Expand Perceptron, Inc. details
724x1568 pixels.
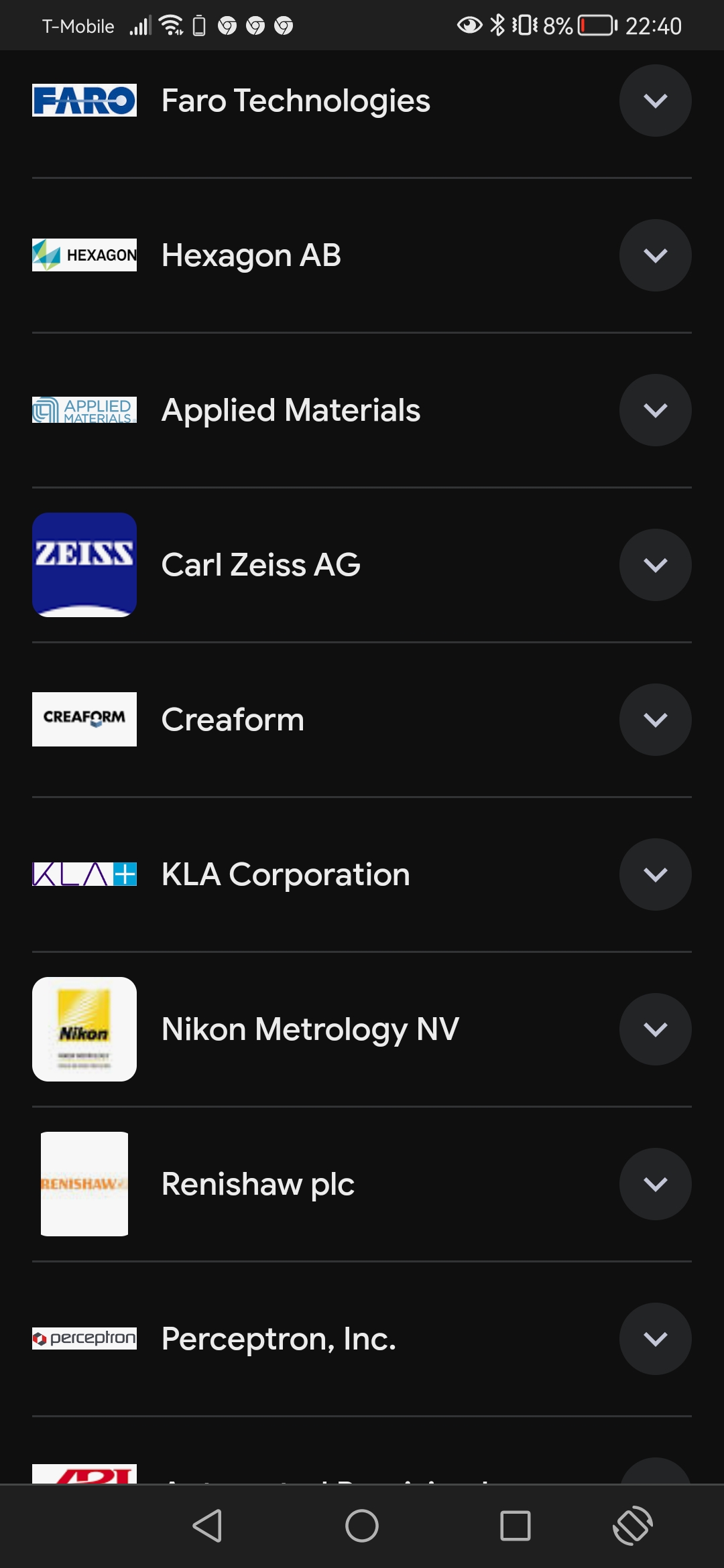click(x=655, y=1339)
